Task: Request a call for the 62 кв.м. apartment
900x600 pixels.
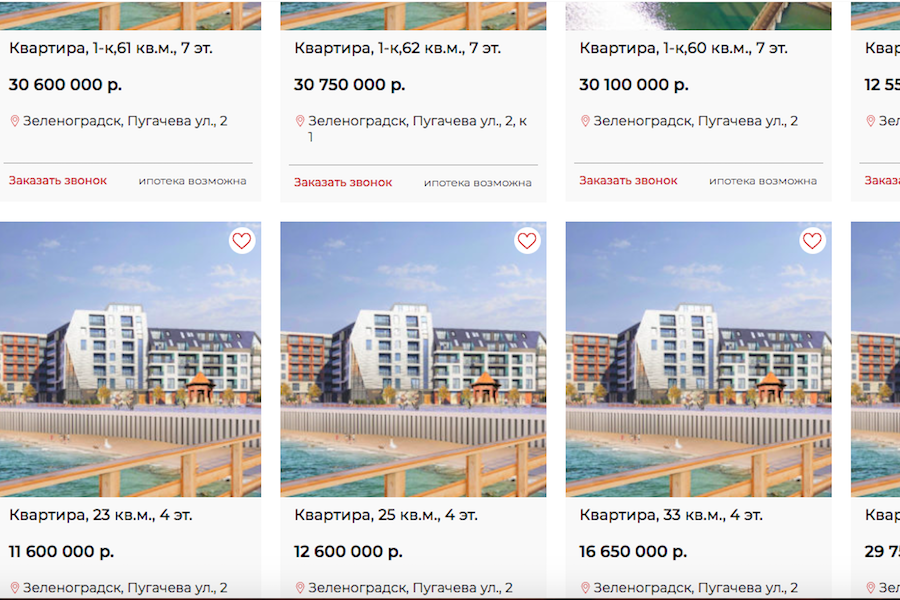Action: (343, 182)
